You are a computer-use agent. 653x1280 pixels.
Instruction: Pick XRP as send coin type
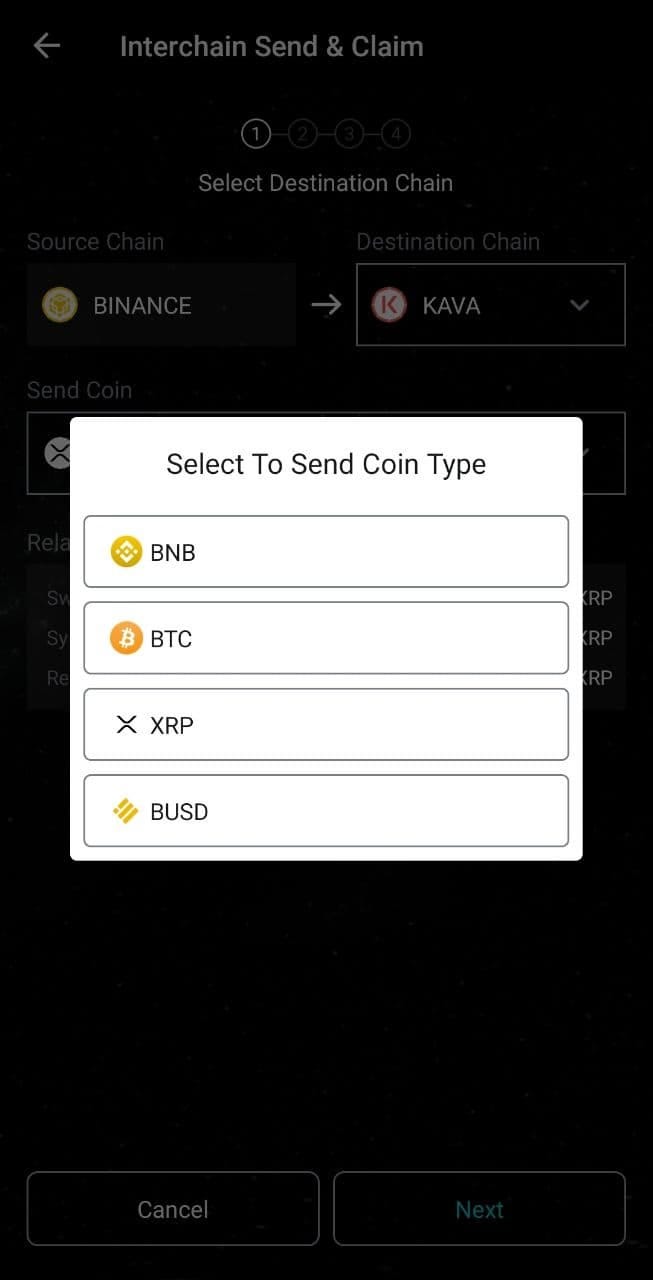coord(326,725)
